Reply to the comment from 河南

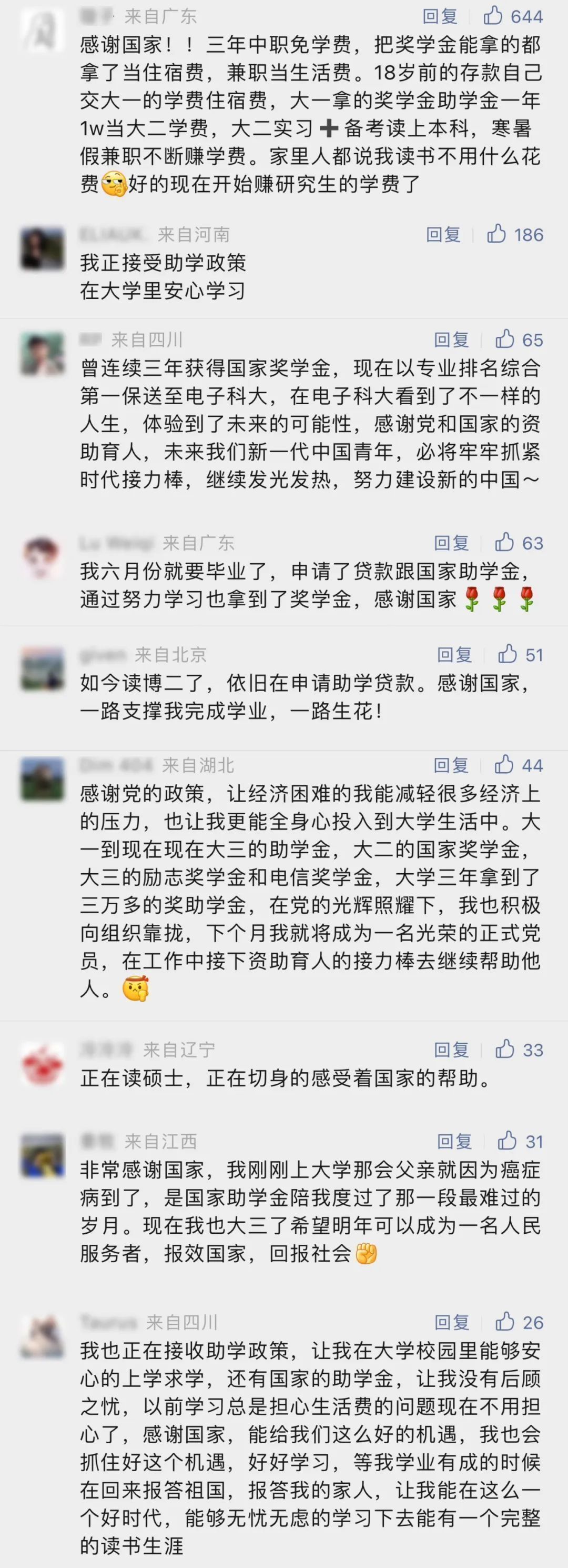(443, 234)
